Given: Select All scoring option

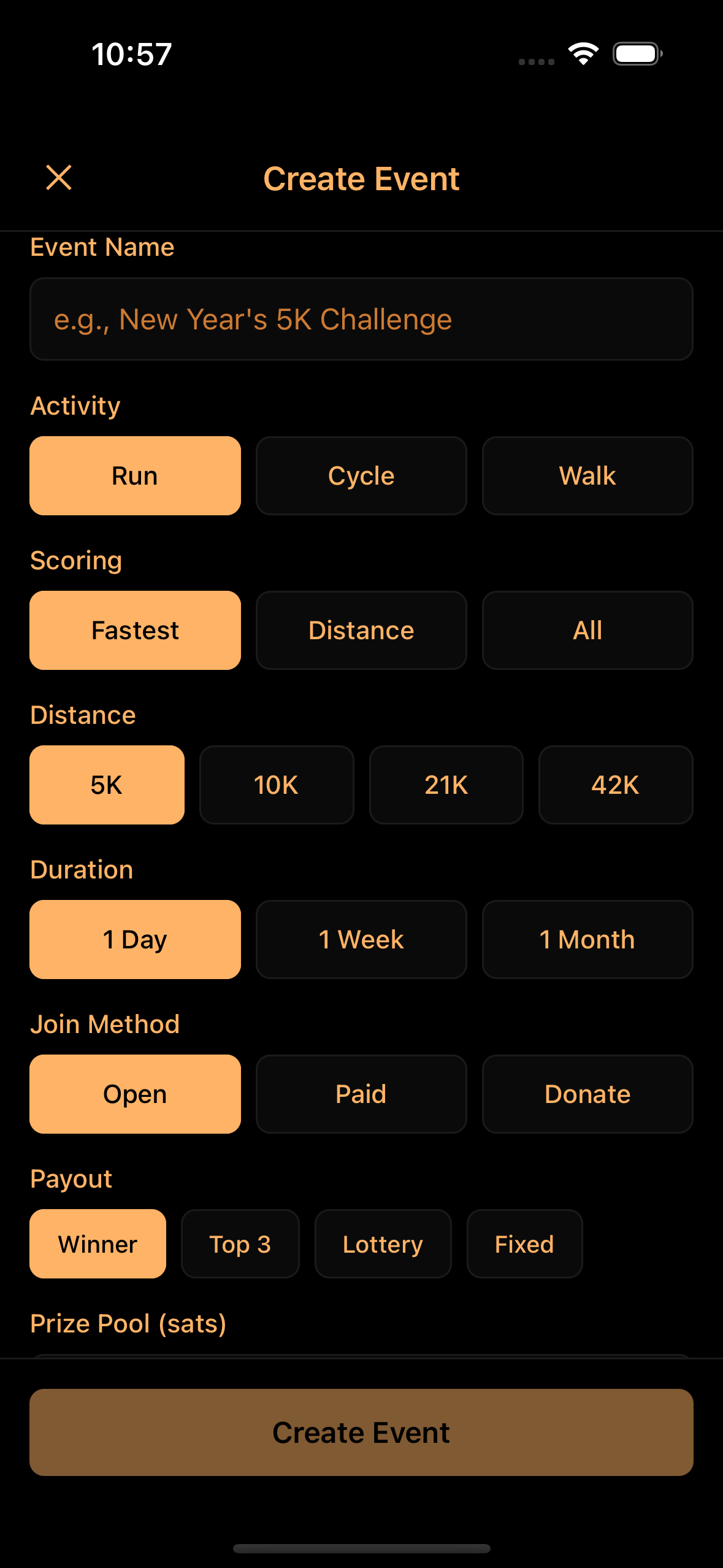Looking at the screenshot, I should pyautogui.click(x=587, y=631).
